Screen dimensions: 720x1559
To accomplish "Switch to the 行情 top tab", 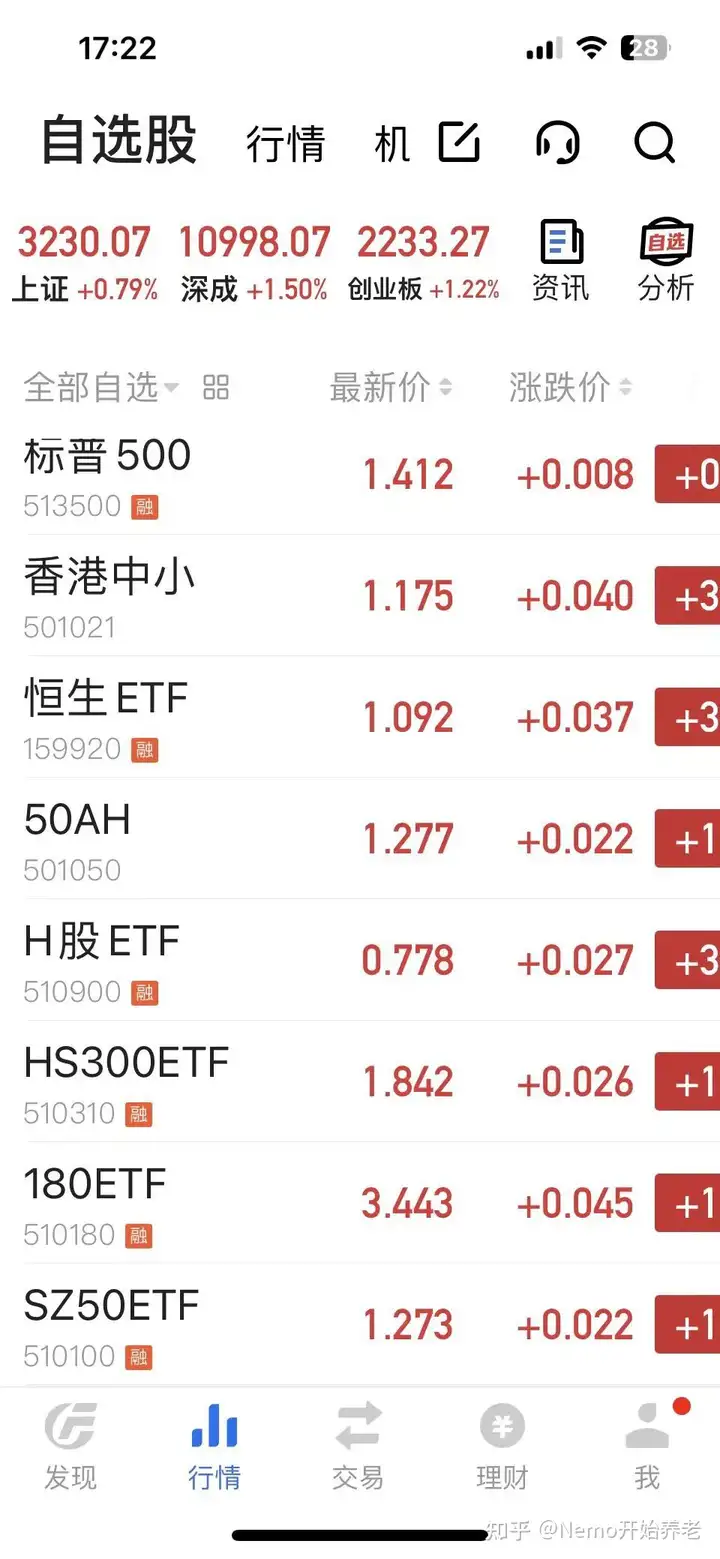I will [x=286, y=144].
